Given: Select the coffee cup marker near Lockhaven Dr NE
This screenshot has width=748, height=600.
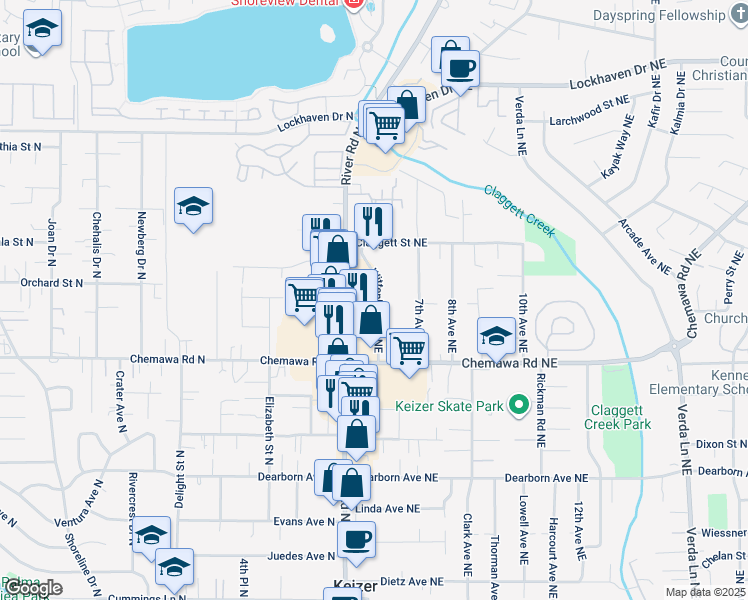Looking at the screenshot, I should pyautogui.click(x=460, y=69).
